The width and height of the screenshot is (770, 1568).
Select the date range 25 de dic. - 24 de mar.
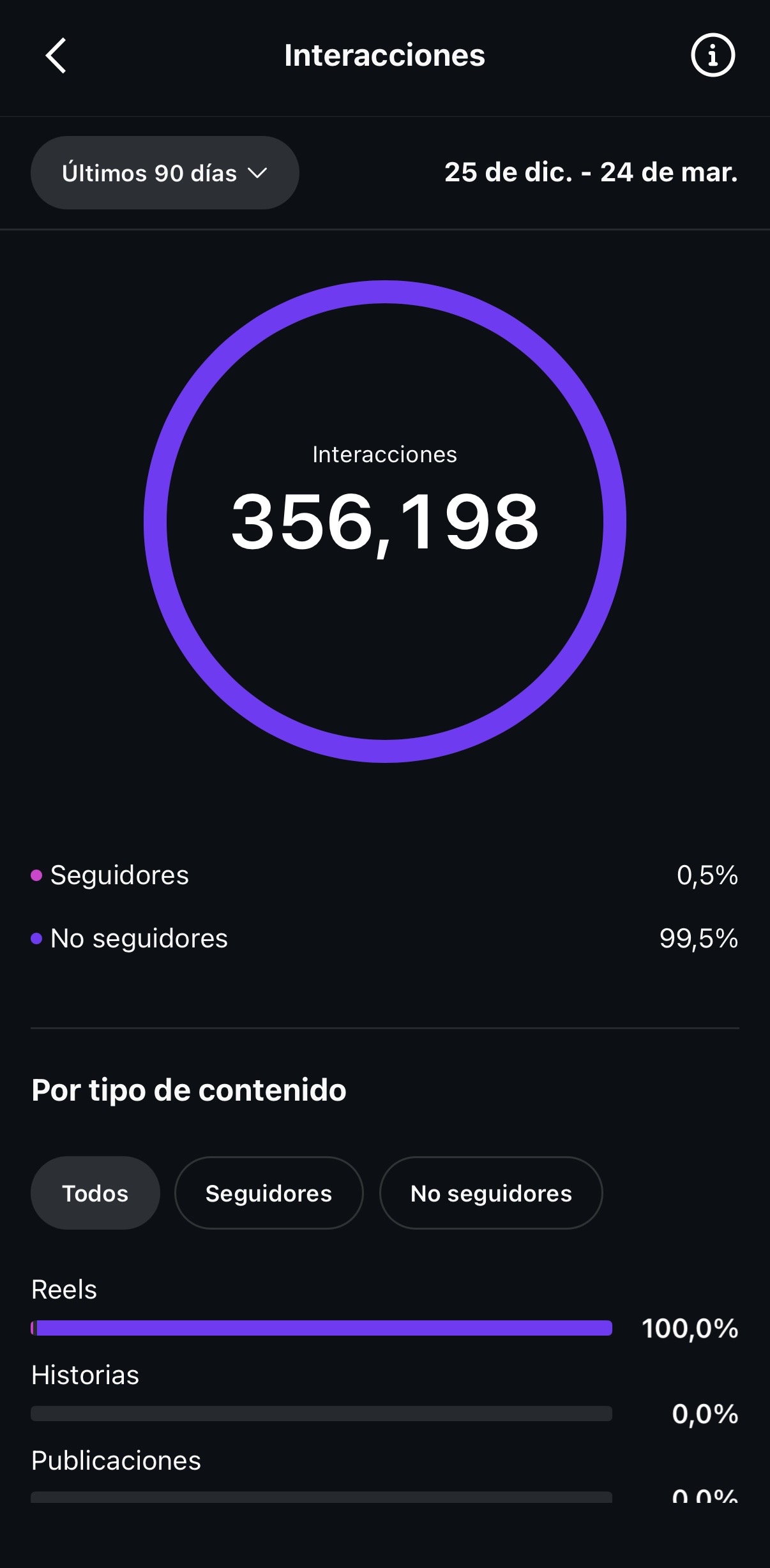[x=591, y=172]
